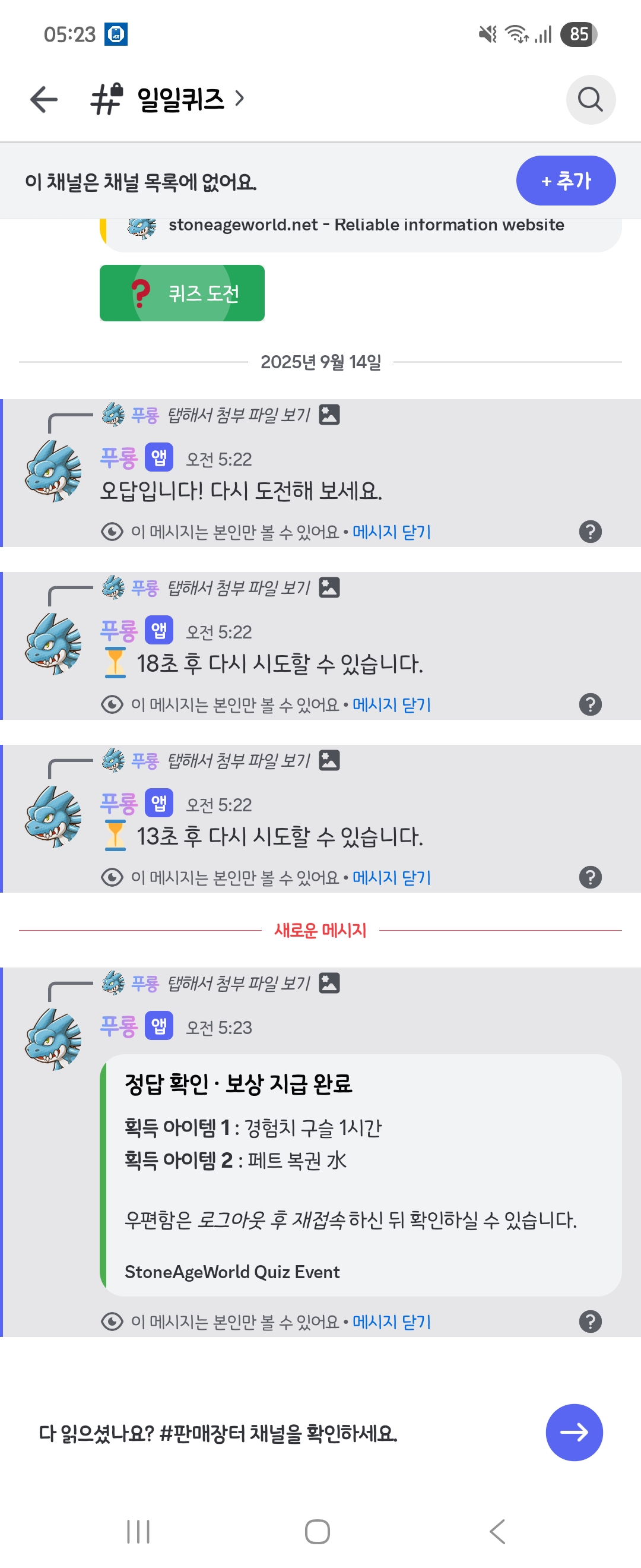
Task: Go back using the top arrow
Action: tap(44, 99)
